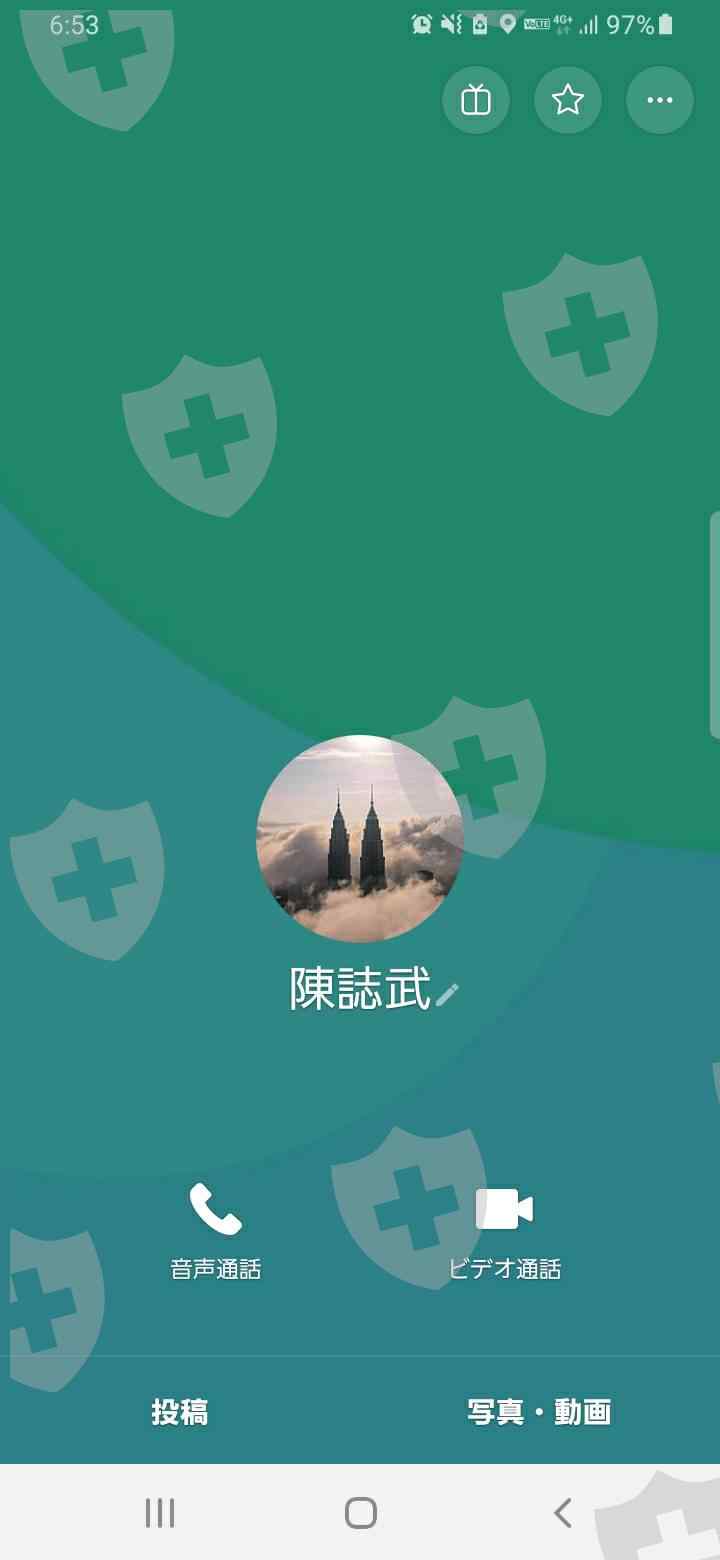View 陳誌武's profile picture
The width and height of the screenshot is (720, 1560).
(x=360, y=839)
